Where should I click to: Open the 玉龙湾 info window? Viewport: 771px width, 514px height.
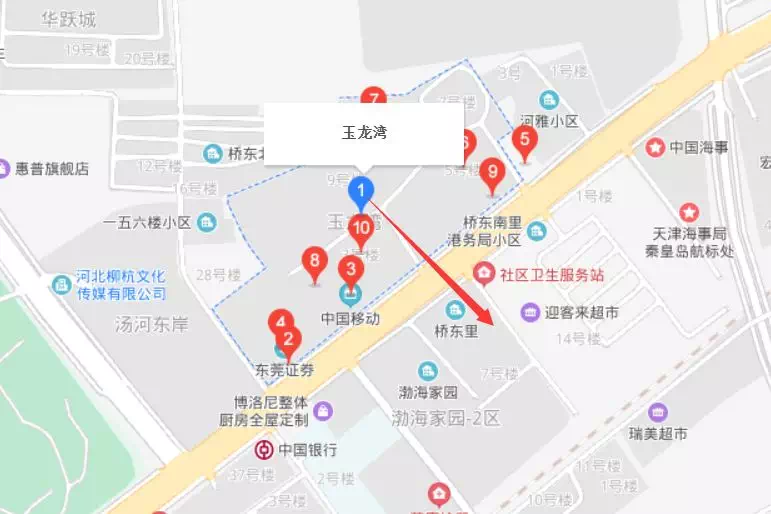tap(364, 132)
